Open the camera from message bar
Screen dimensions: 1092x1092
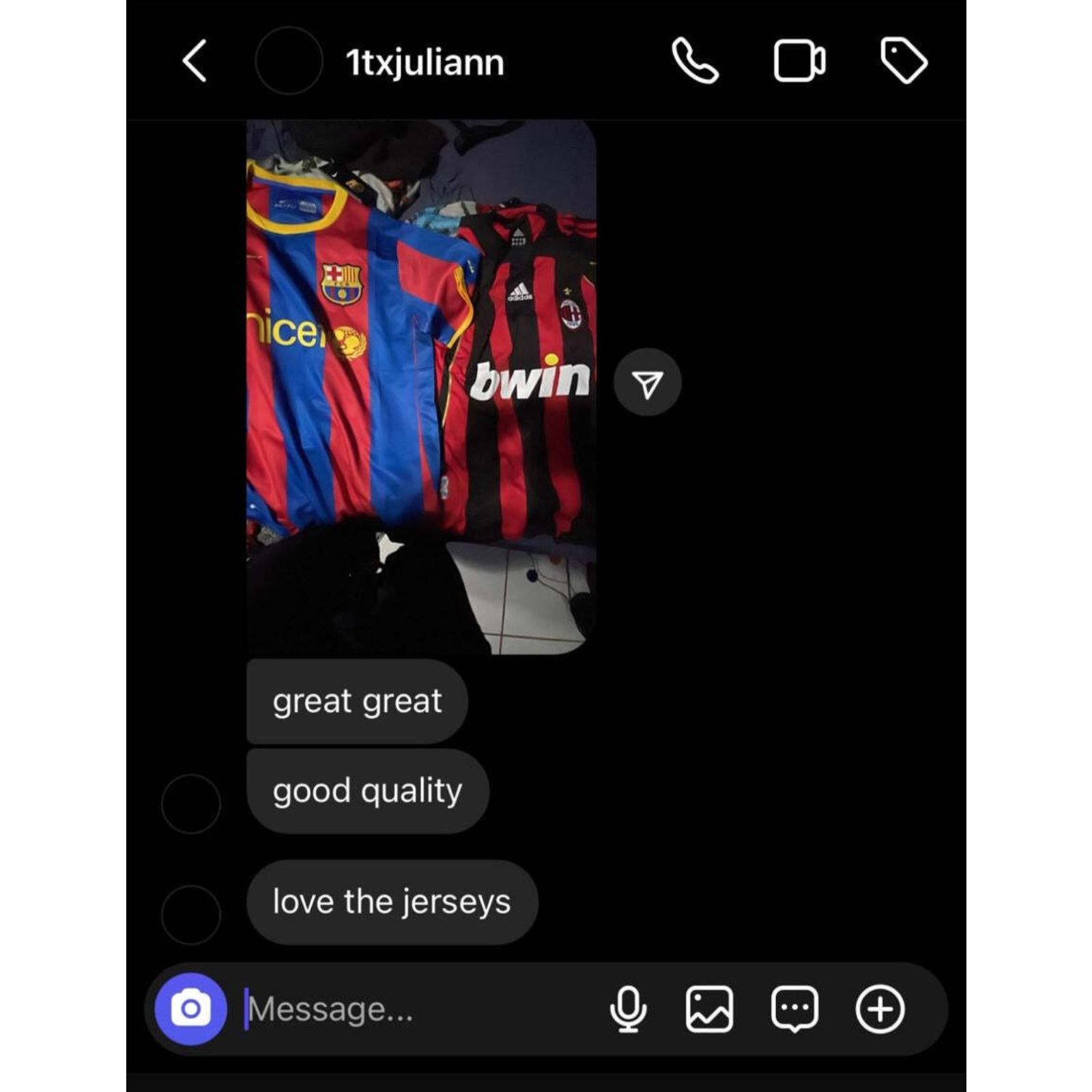[190, 1009]
